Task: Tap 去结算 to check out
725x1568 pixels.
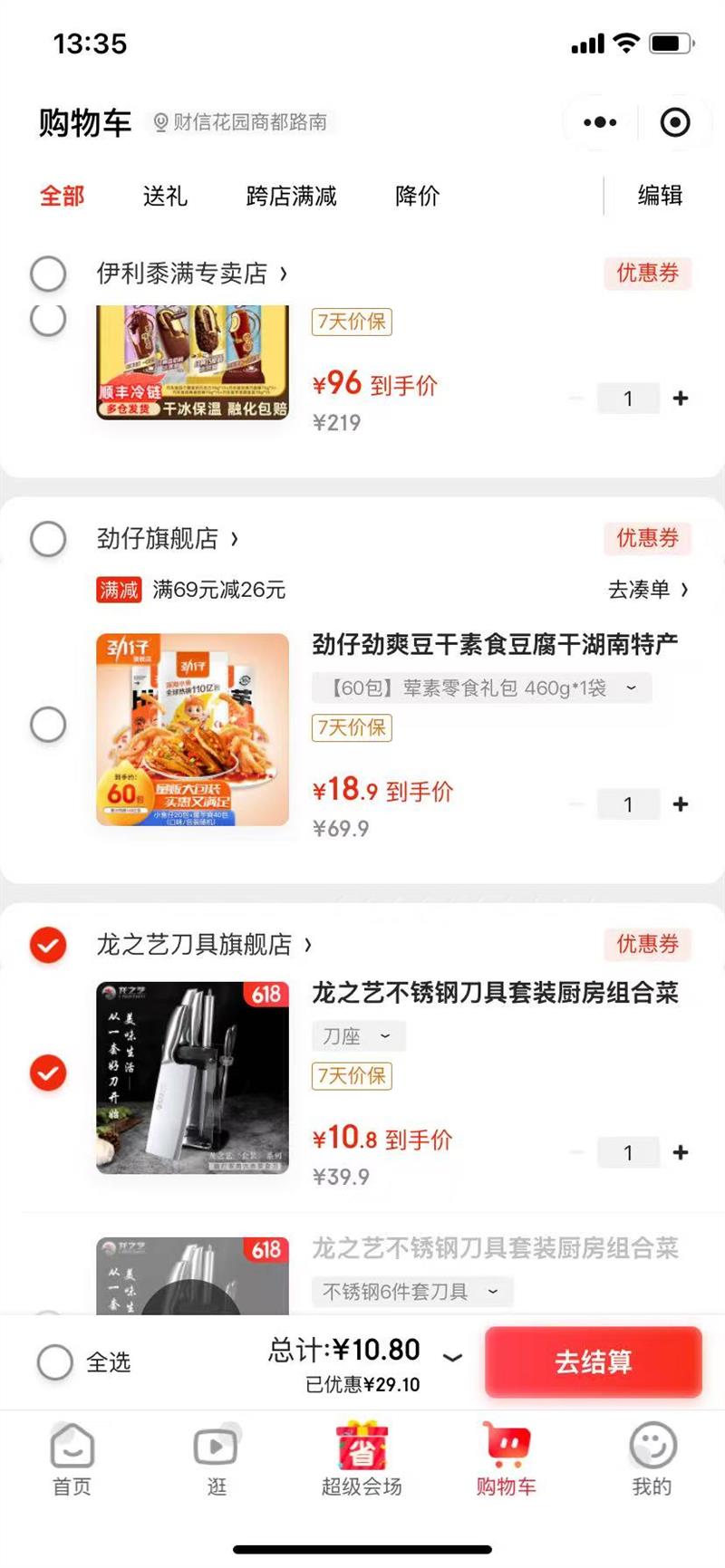Action: coord(593,1361)
